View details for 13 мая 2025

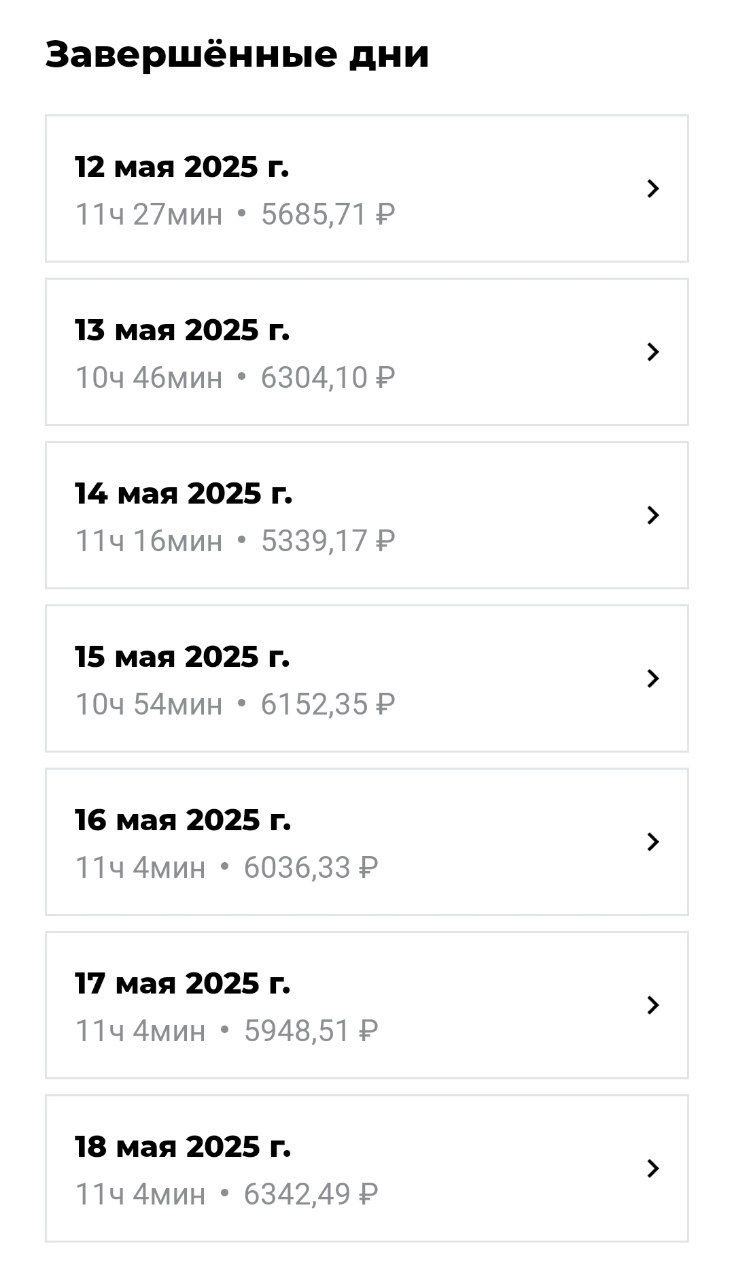pyautogui.click(x=366, y=352)
